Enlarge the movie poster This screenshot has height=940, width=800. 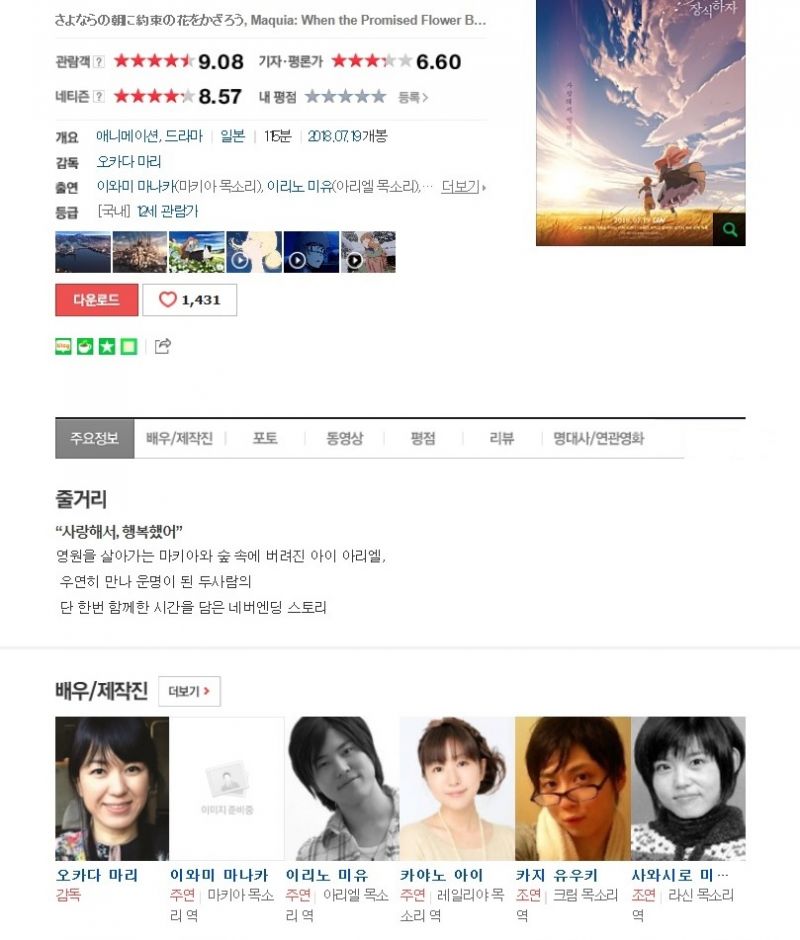click(x=729, y=230)
